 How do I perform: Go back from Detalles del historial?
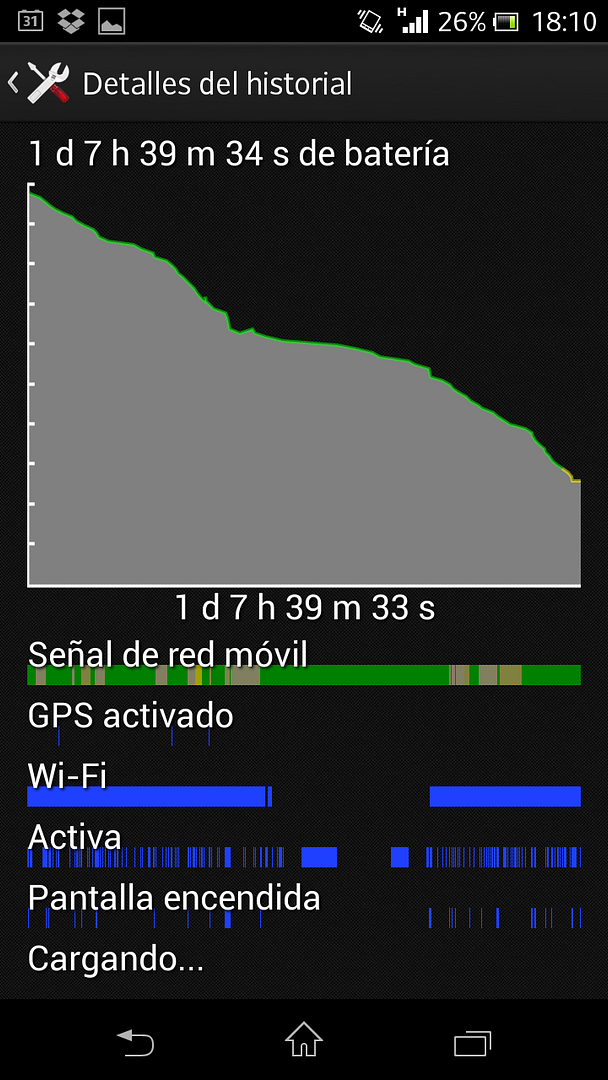40,83
